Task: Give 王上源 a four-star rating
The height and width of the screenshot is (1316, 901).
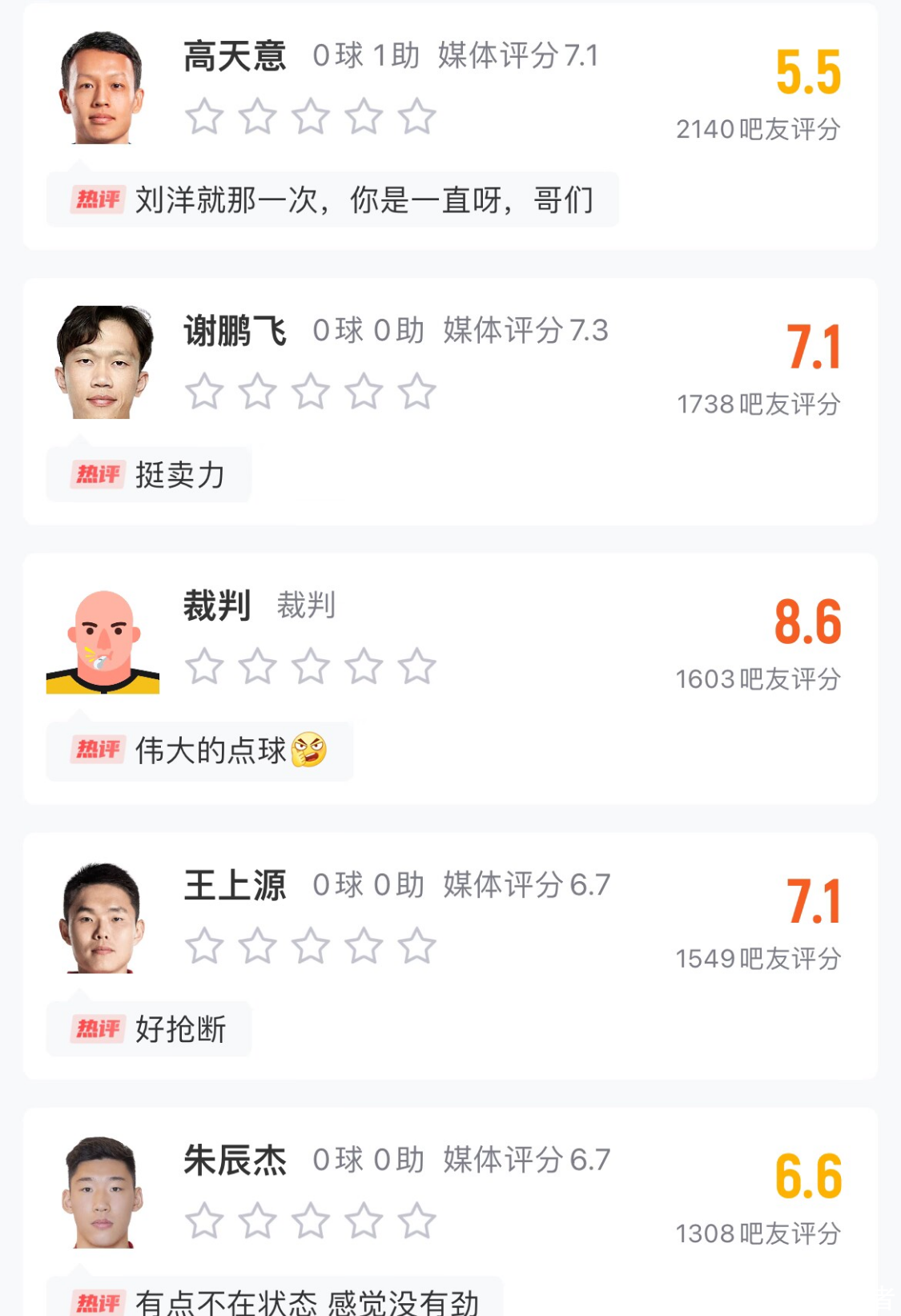Action: (364, 947)
